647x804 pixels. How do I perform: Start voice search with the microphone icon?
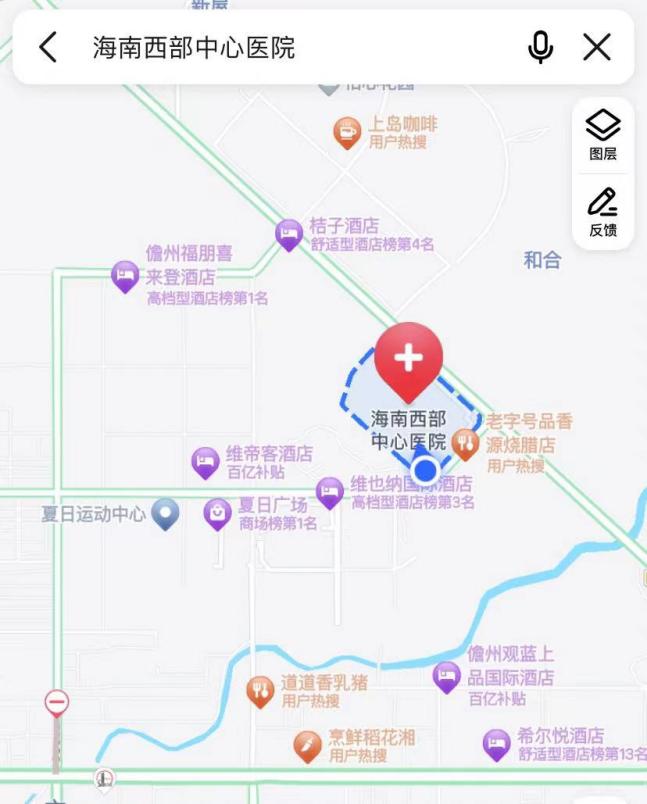(540, 47)
